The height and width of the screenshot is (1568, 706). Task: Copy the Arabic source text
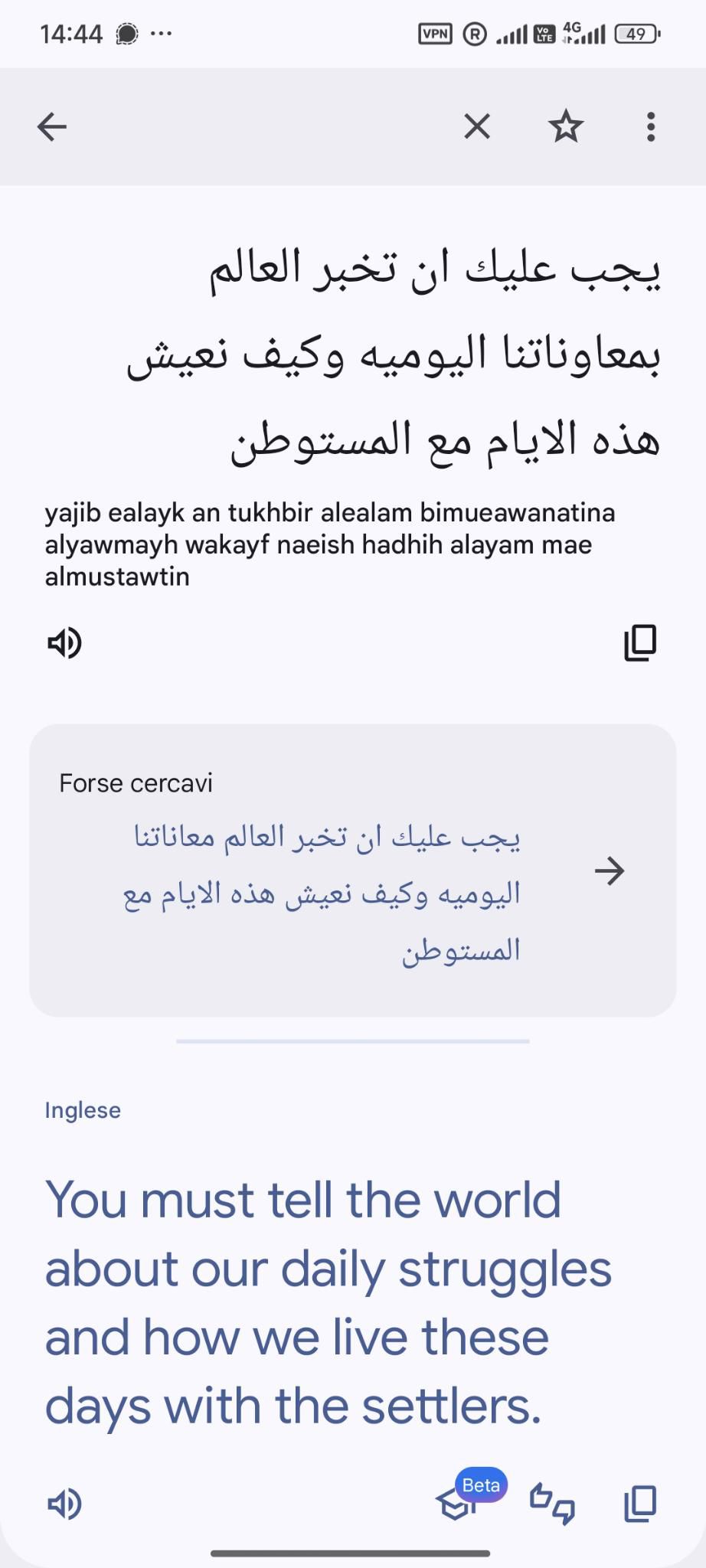click(x=640, y=642)
